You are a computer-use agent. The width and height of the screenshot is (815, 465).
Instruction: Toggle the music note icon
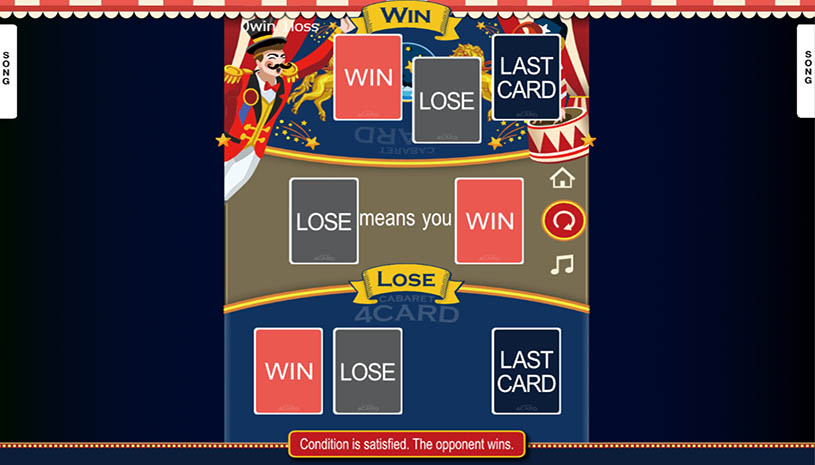562,265
